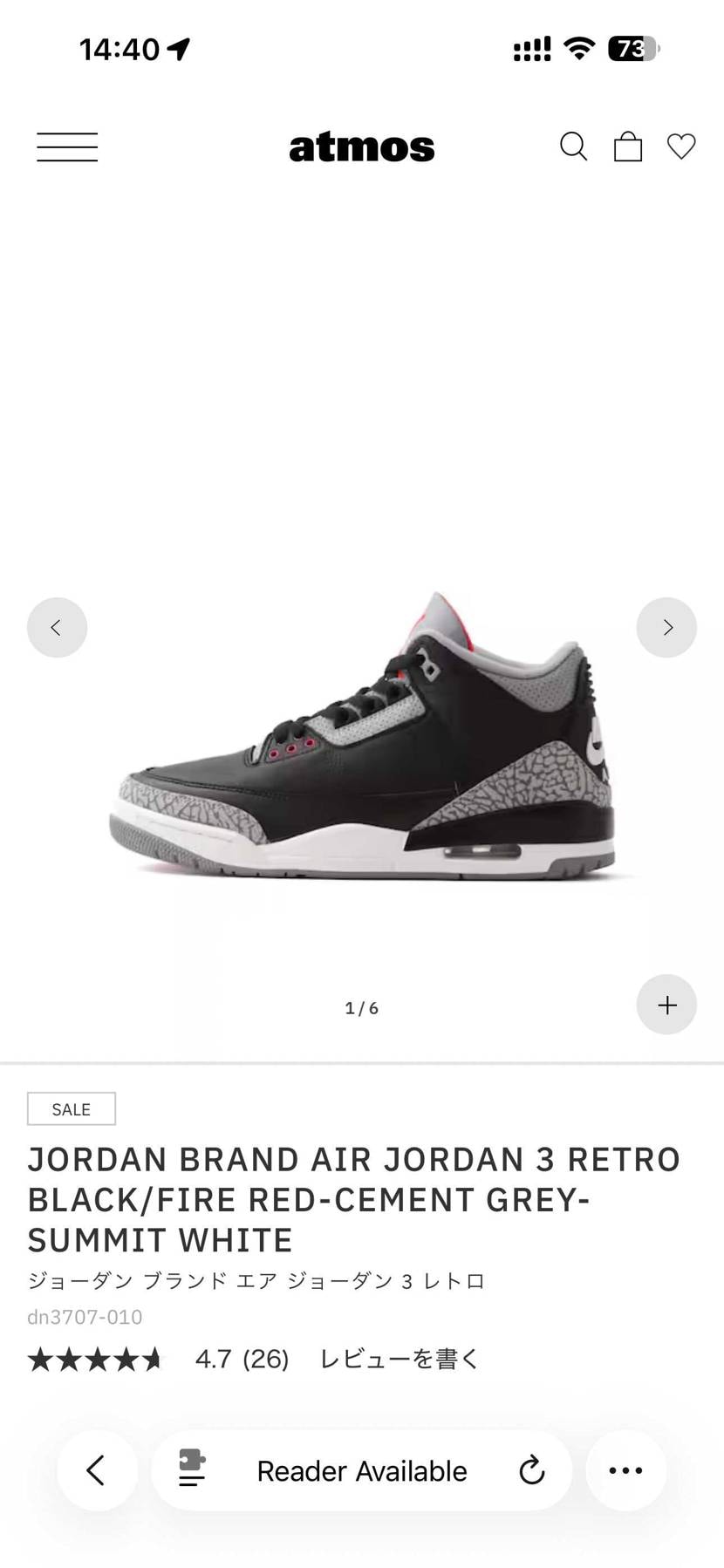The height and width of the screenshot is (1568, 724).
Task: View the shopping bag
Action: tap(628, 147)
